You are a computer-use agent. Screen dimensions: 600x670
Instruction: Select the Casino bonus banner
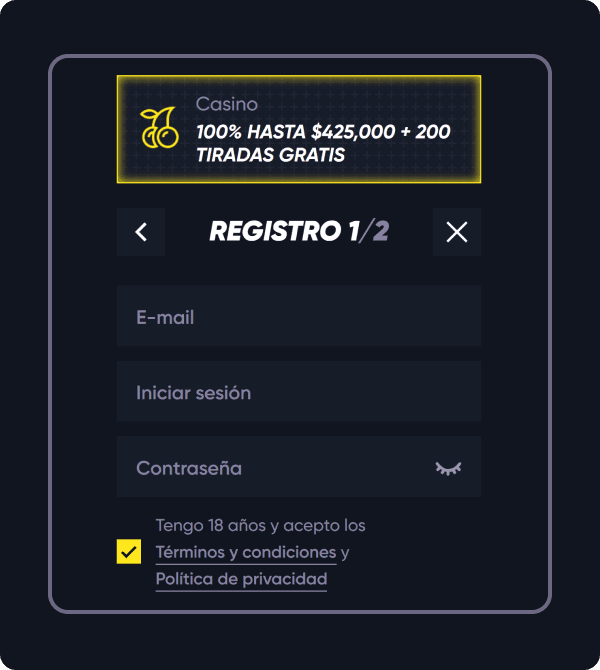click(x=298, y=130)
